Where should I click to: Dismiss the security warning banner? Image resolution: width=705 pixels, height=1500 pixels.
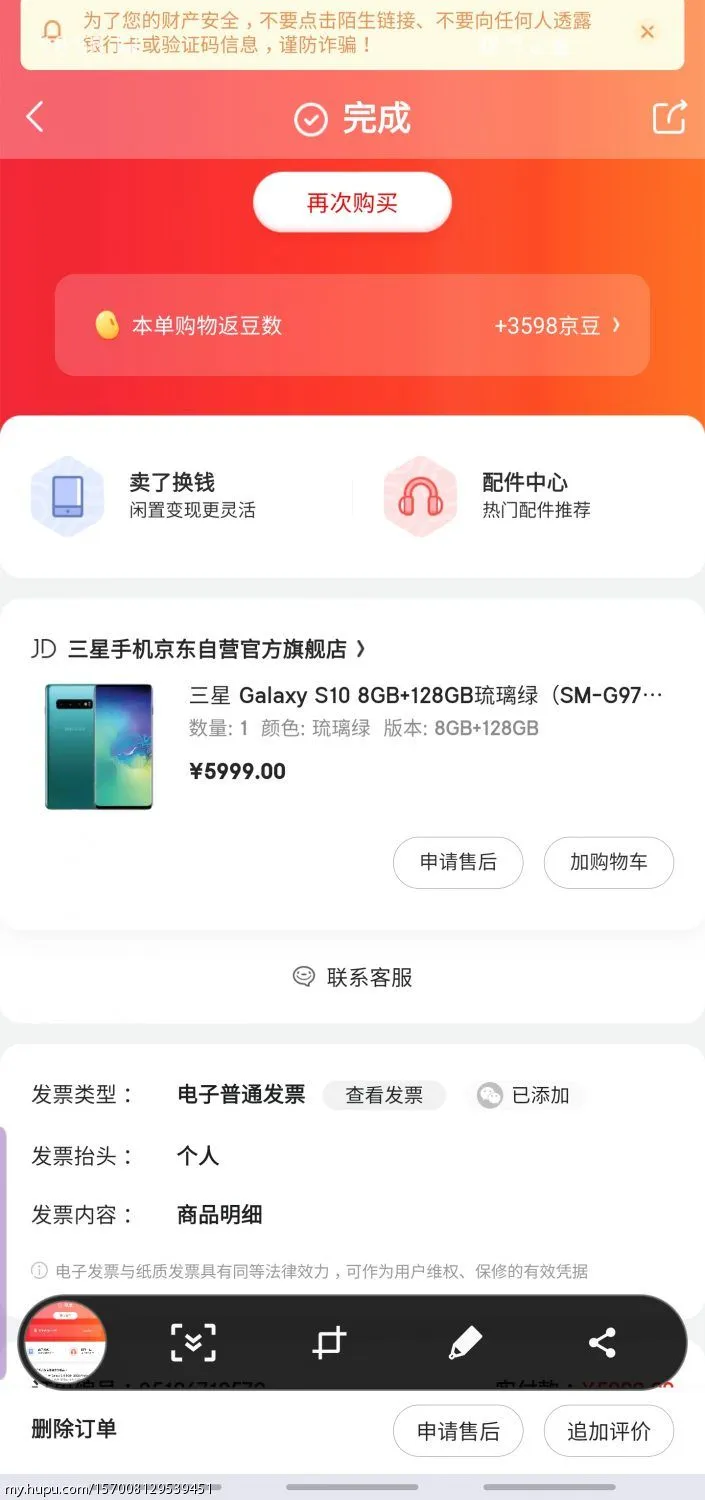[647, 32]
